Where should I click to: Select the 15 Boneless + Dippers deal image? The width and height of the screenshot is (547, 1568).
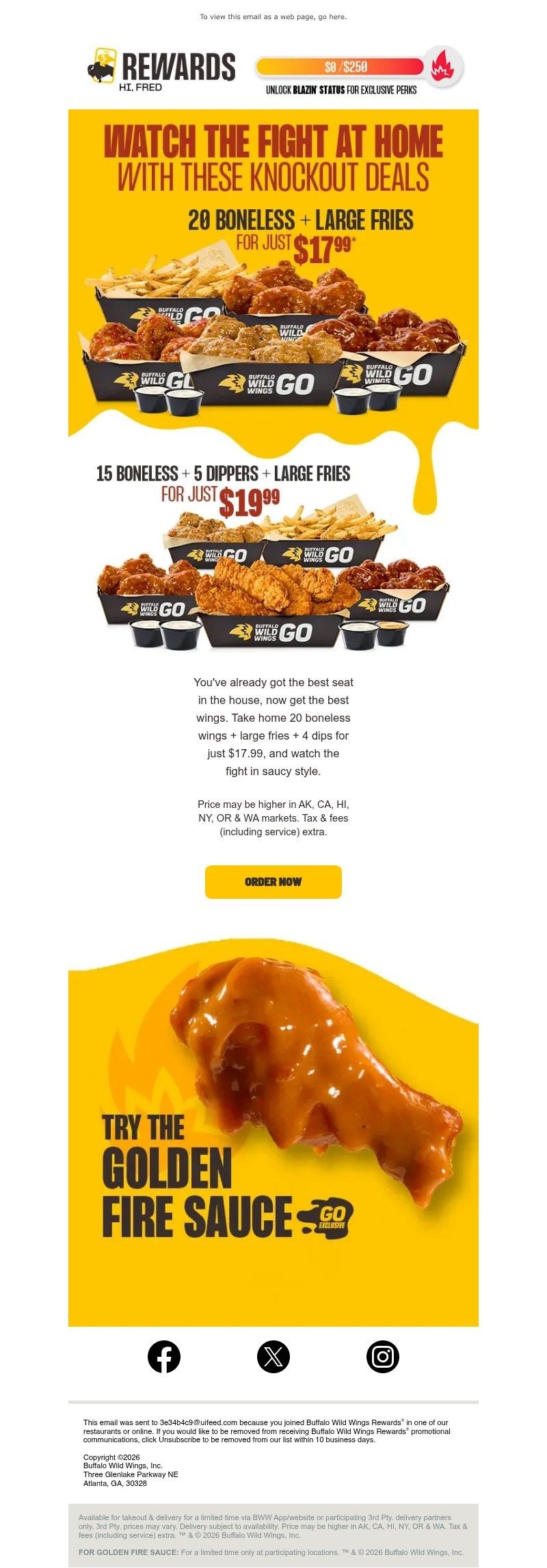point(273,588)
